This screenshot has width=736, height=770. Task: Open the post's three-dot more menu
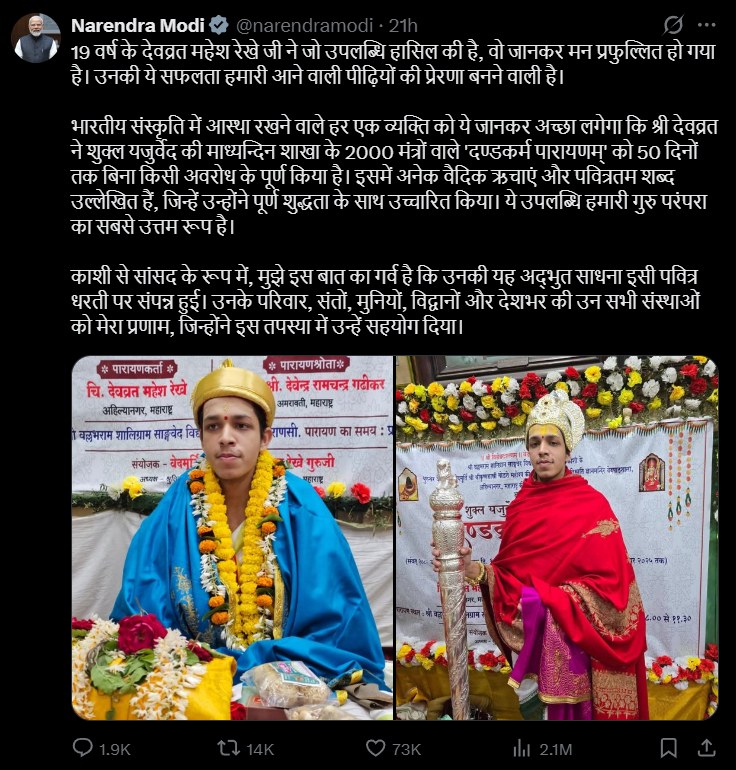click(709, 24)
